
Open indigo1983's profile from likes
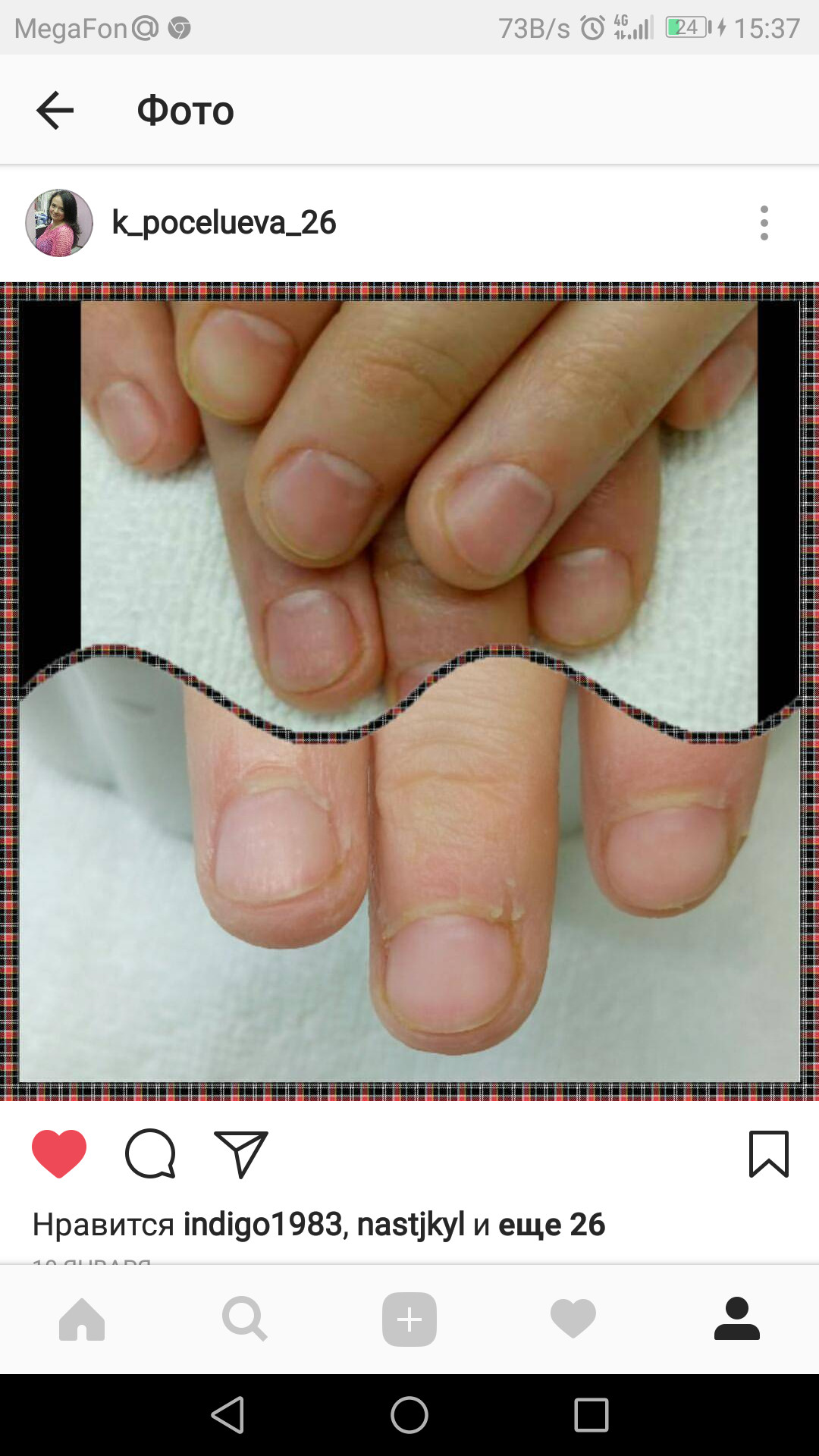coord(263,1225)
